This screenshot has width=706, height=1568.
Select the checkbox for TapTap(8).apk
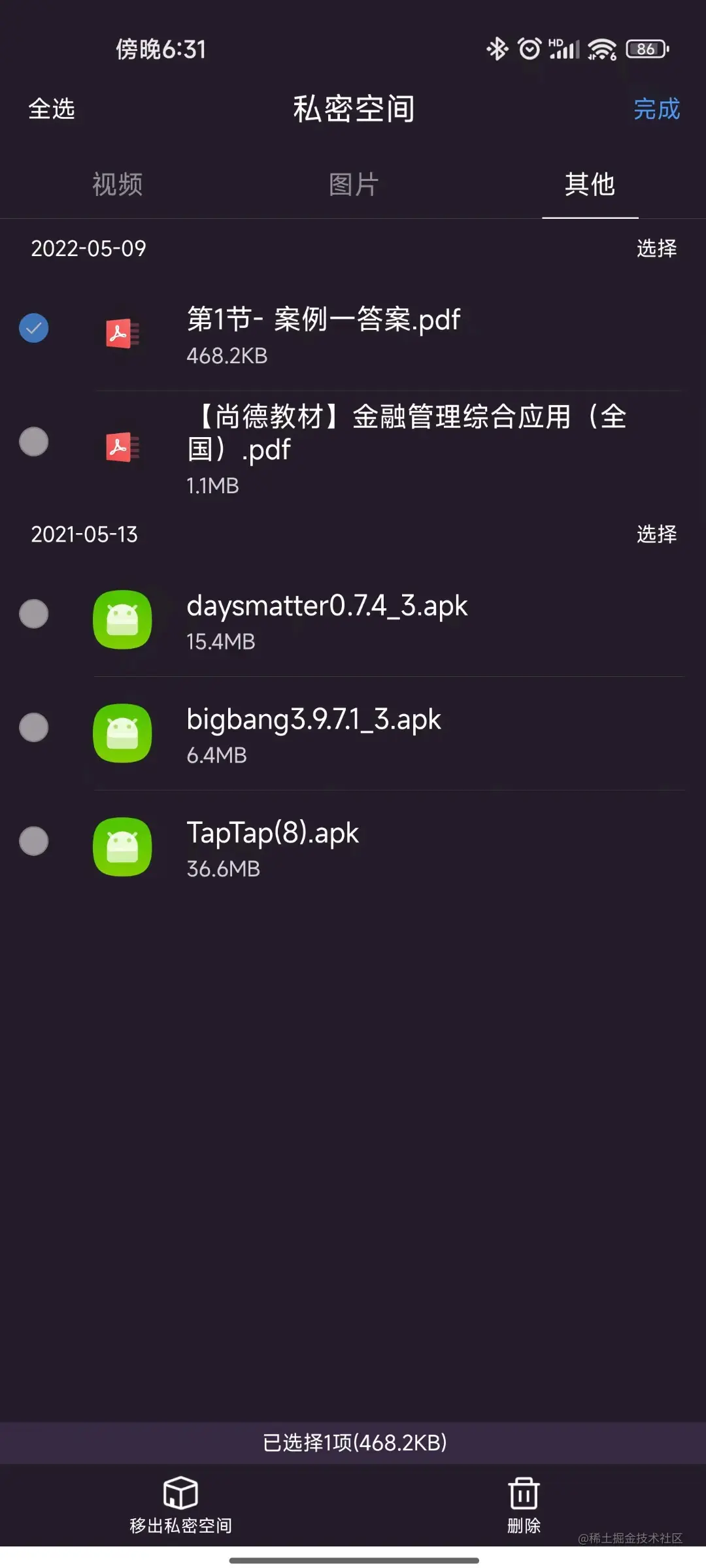pyautogui.click(x=34, y=842)
